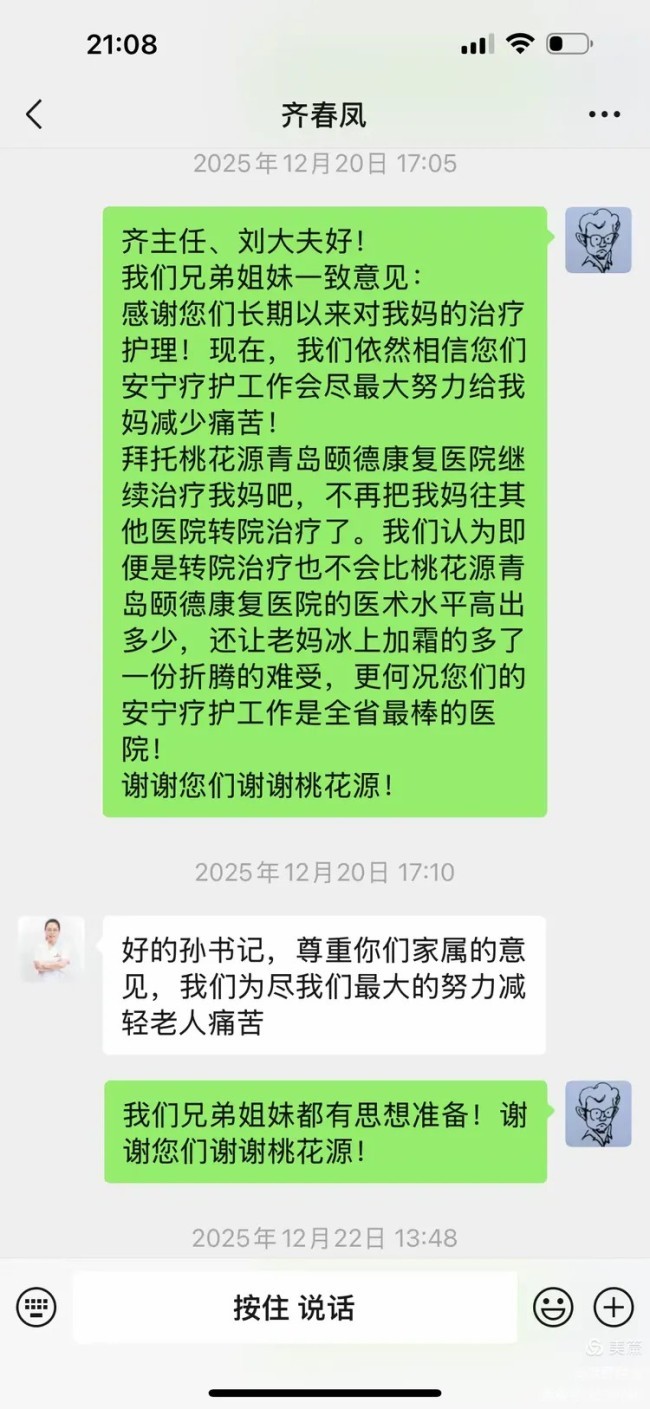
Task: Go back to the chat list
Action: point(34,114)
